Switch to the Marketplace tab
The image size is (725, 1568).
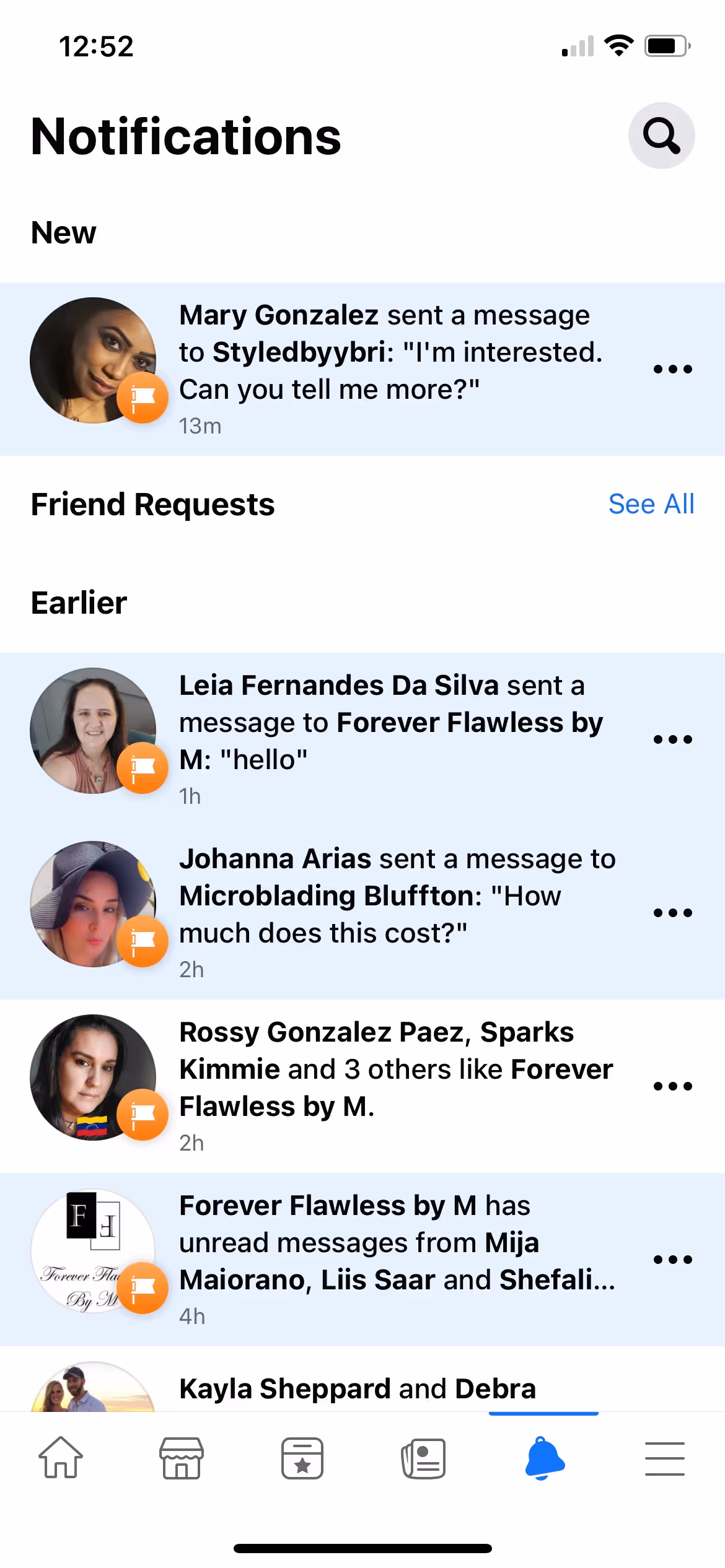click(181, 1458)
